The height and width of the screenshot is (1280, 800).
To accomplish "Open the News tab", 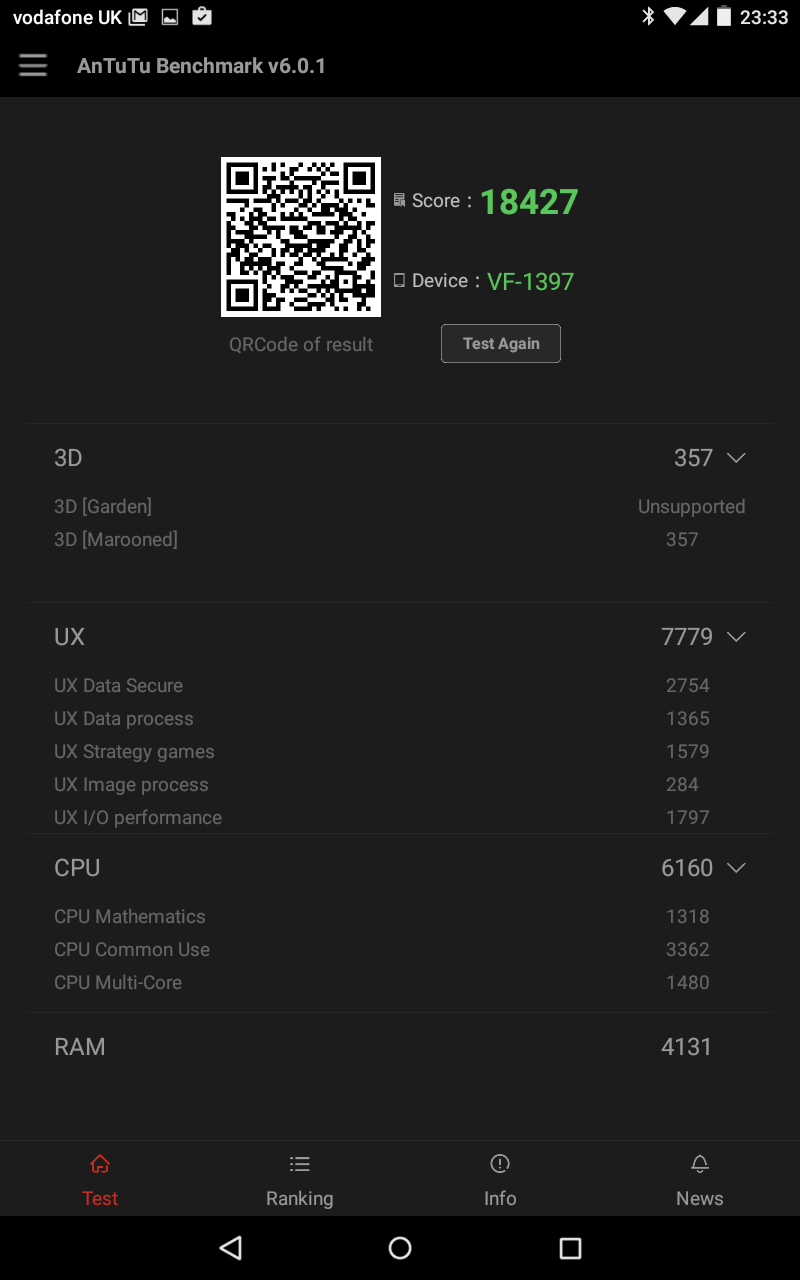I will 700,1180.
